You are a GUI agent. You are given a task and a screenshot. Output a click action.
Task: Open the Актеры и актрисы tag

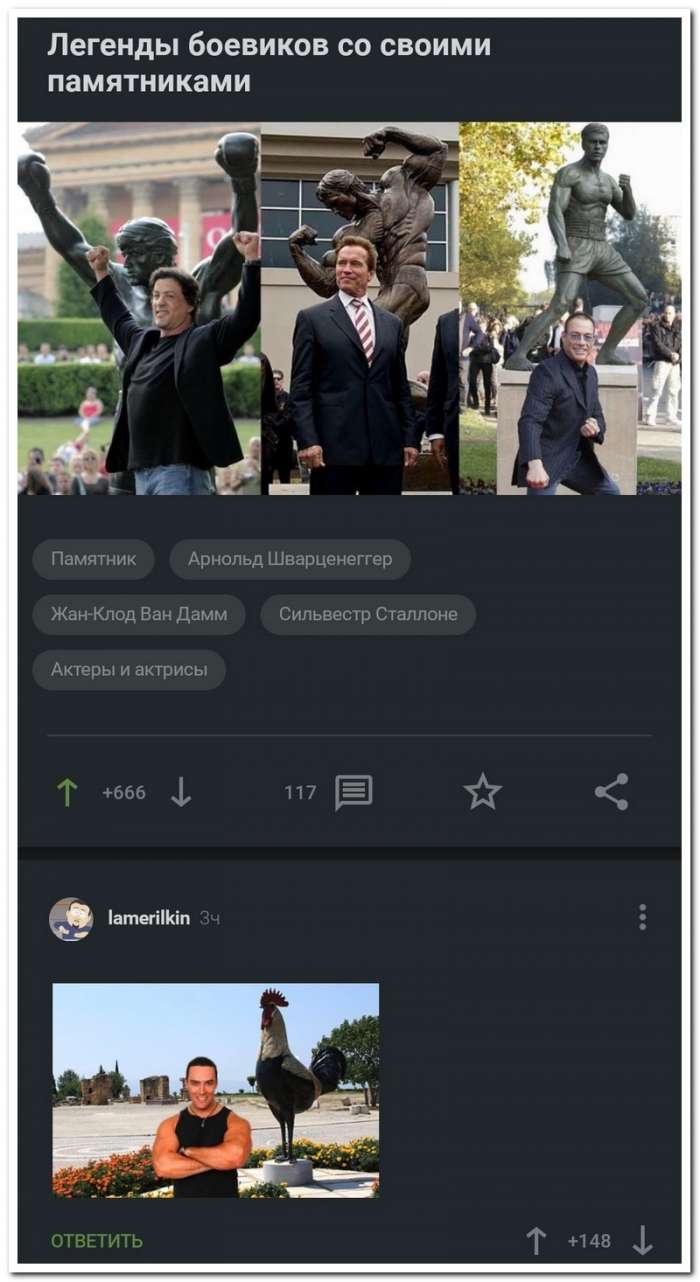click(x=129, y=670)
